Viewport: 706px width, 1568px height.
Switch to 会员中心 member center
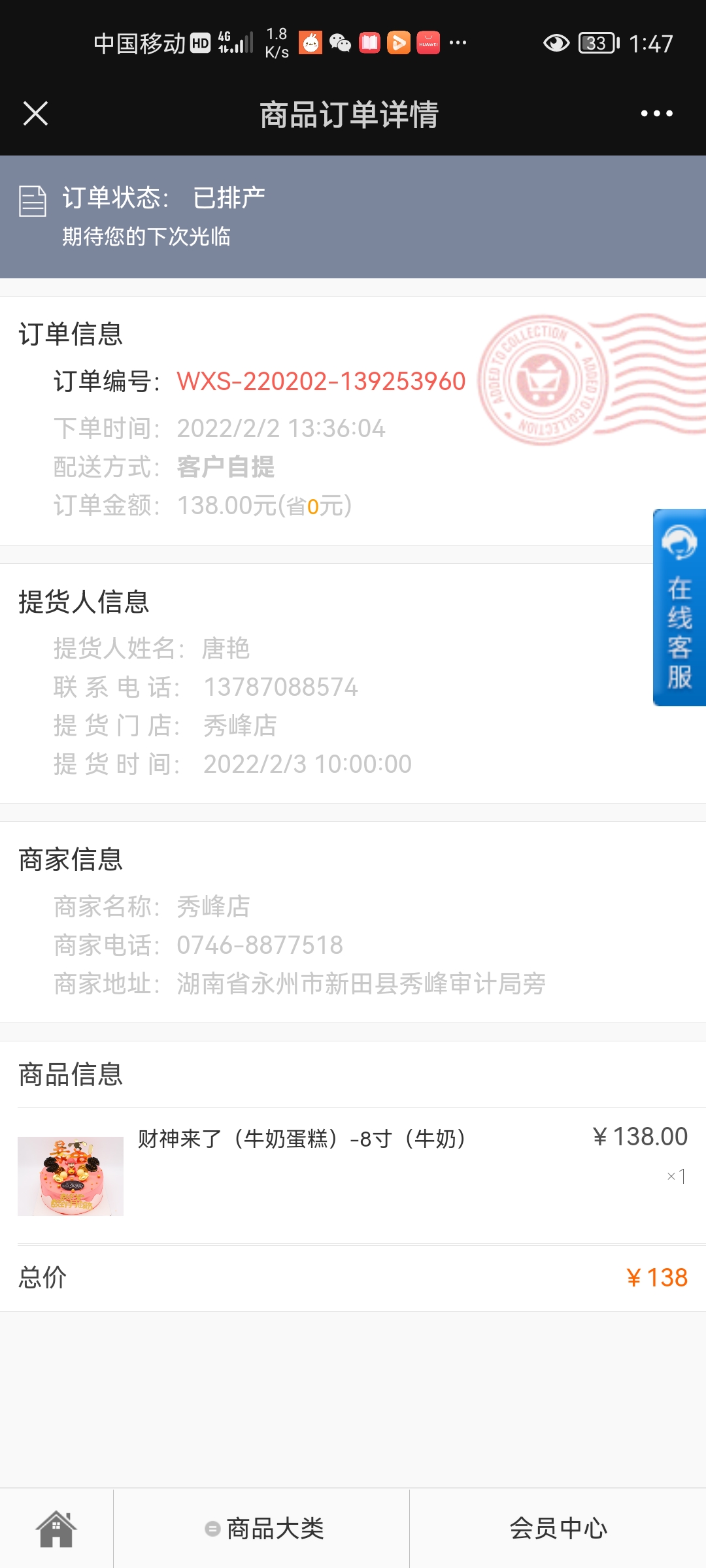(558, 1529)
